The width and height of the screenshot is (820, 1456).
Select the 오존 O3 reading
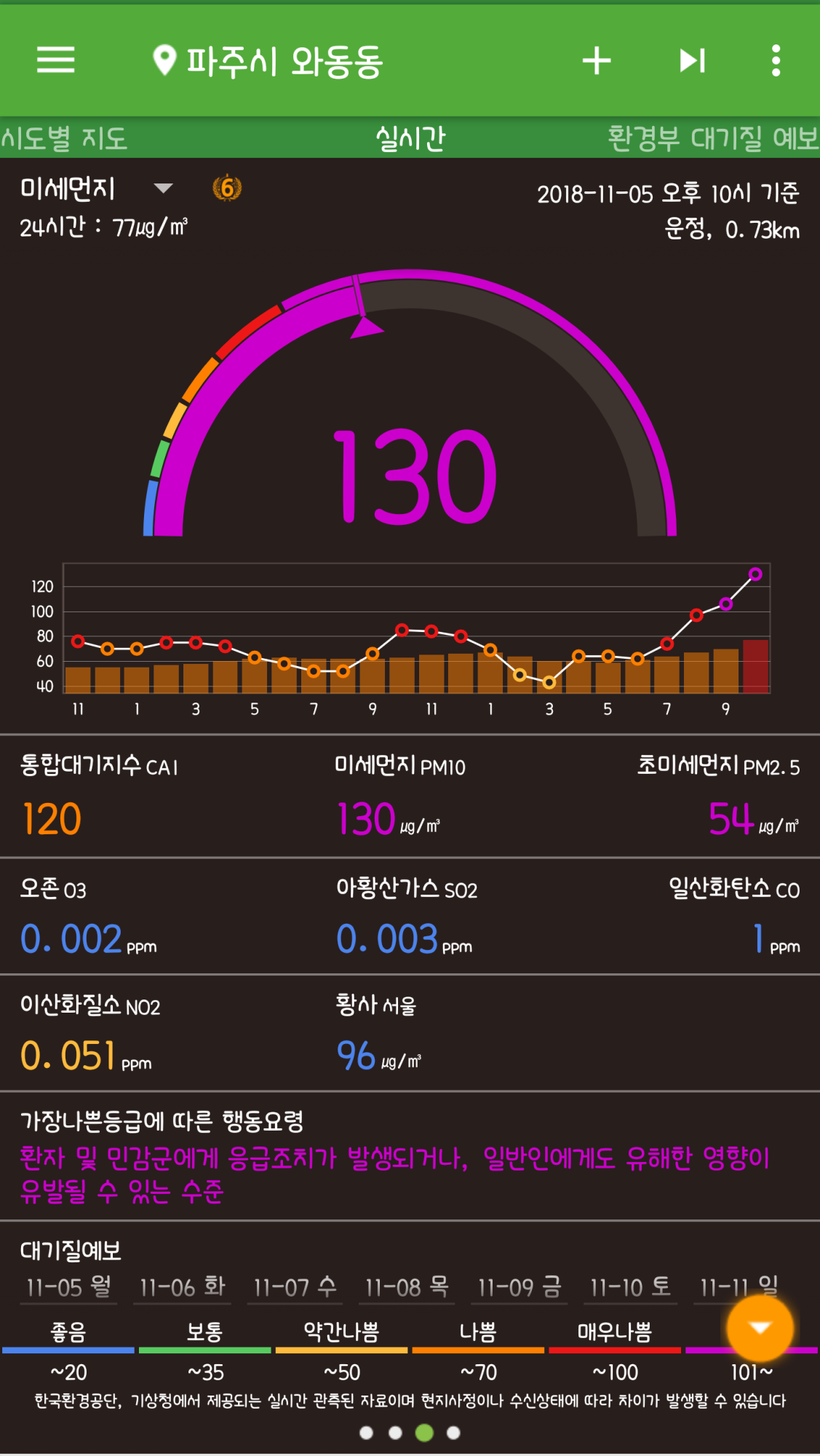pos(87,919)
